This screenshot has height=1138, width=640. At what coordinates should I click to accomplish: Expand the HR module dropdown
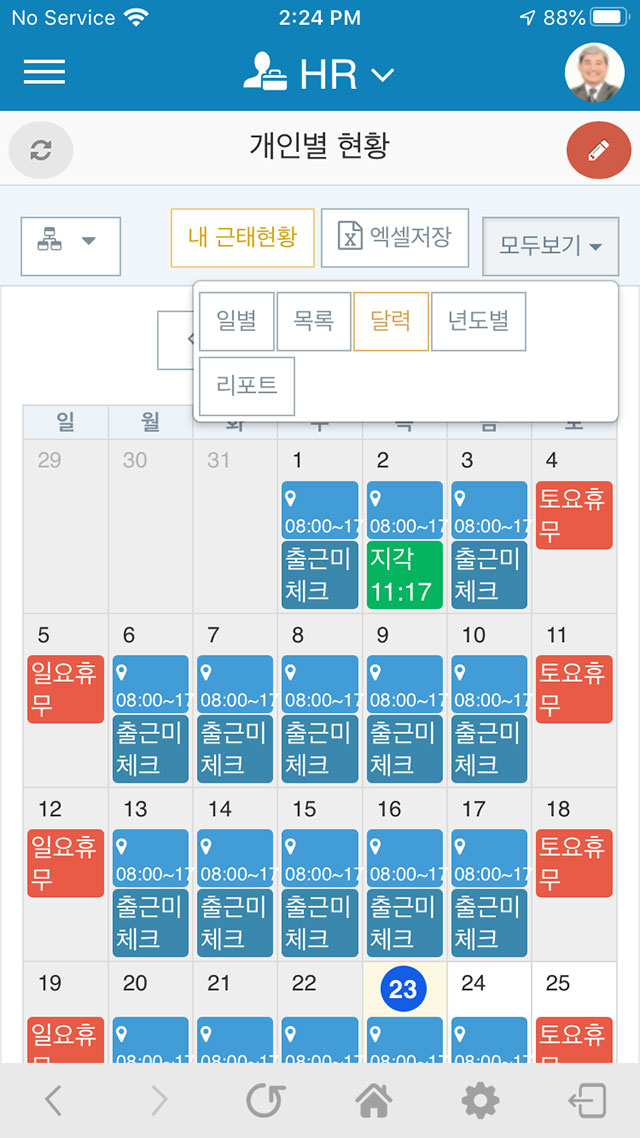tap(319, 73)
